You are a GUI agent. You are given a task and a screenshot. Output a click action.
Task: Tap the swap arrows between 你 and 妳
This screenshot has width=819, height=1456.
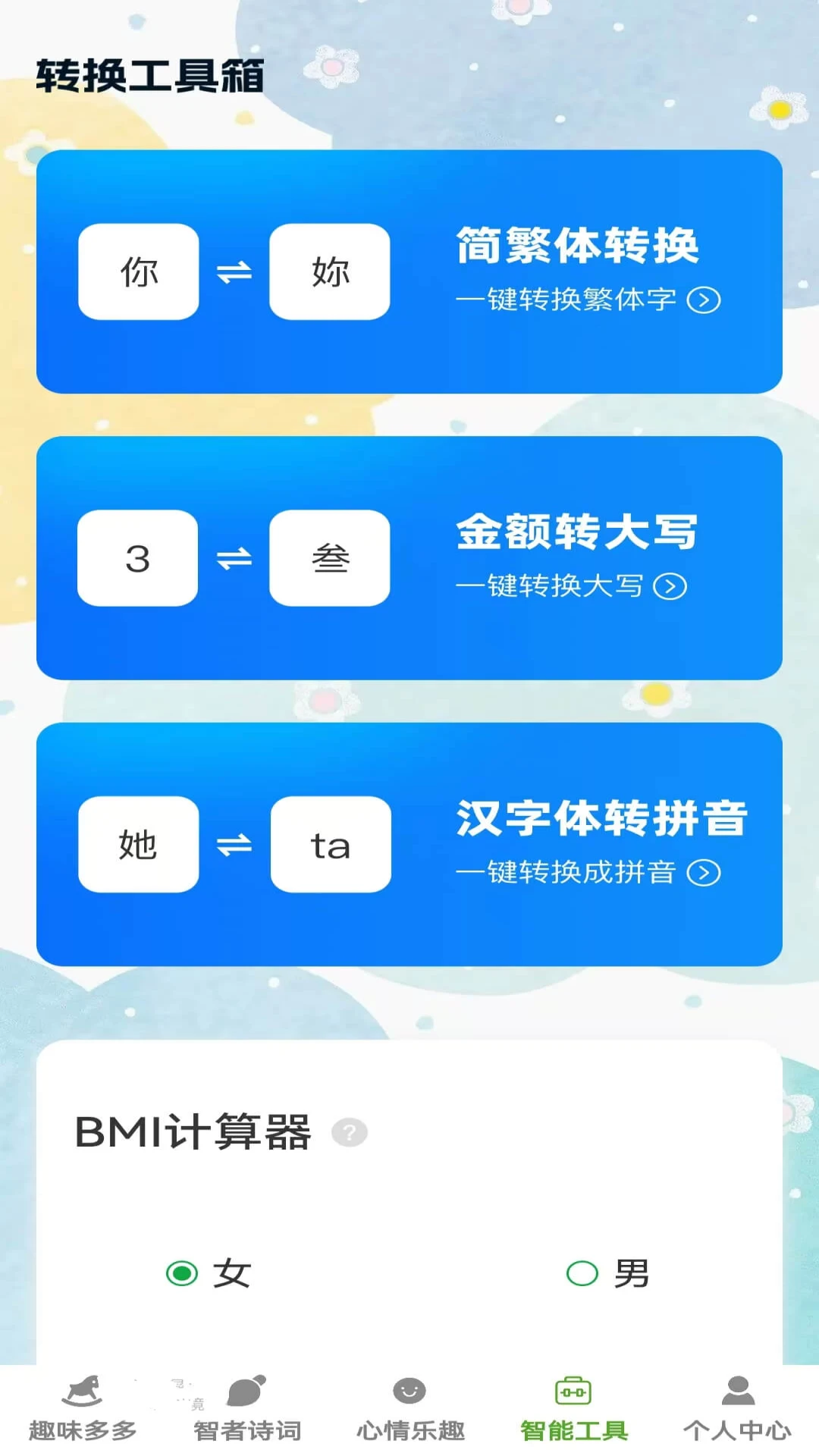click(x=234, y=271)
